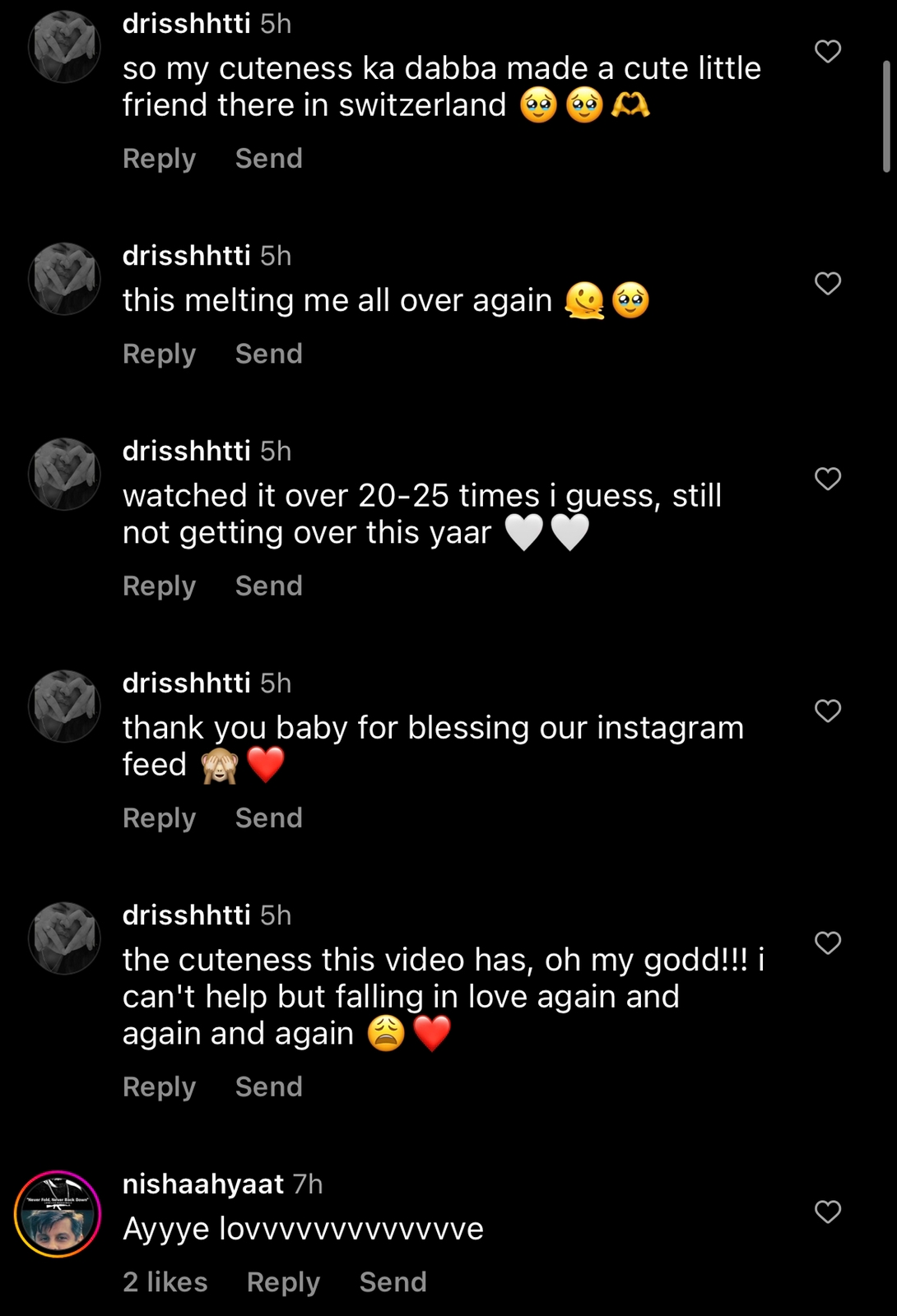This screenshot has width=897, height=1316.
Task: Send the 'thank you baby' comment
Action: click(268, 818)
